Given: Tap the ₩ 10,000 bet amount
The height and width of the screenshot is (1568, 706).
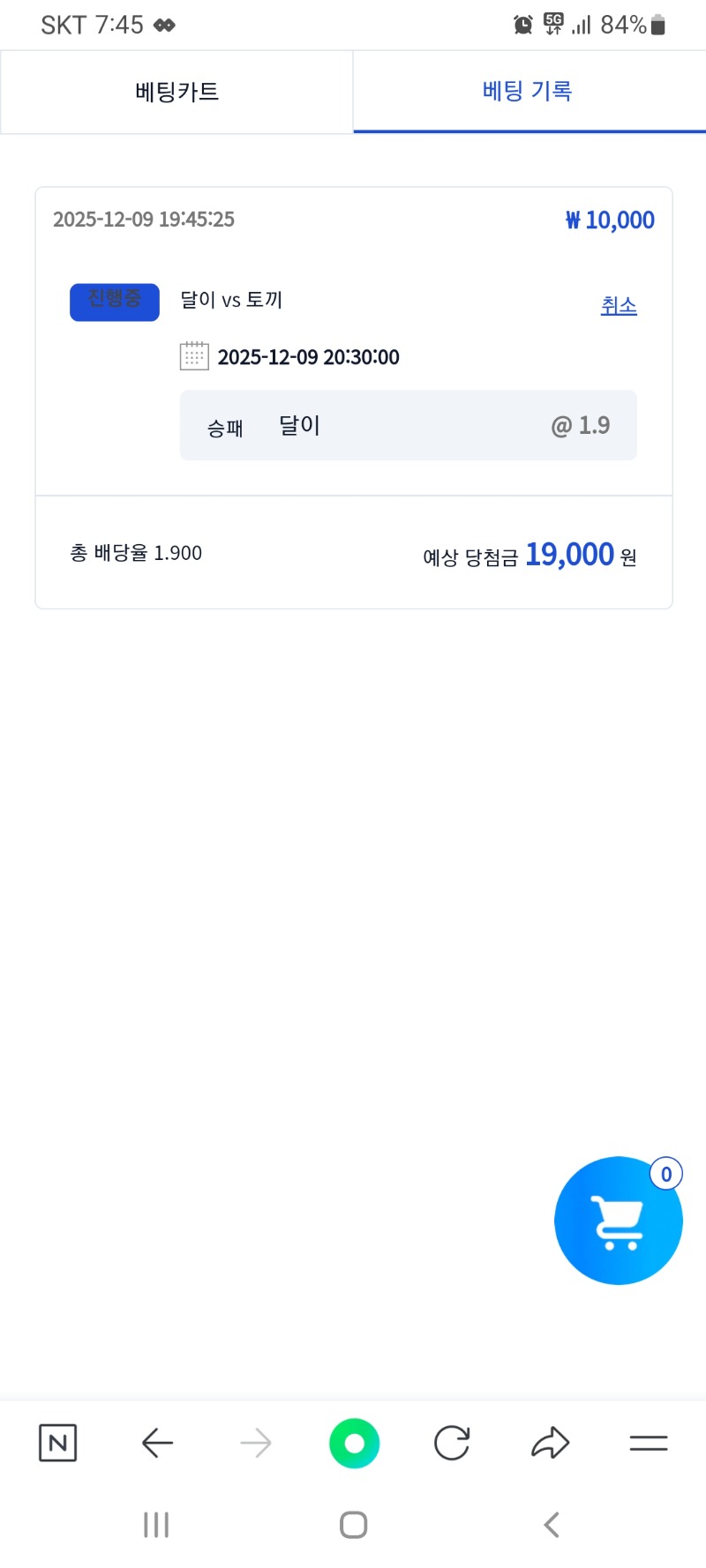Looking at the screenshot, I should (x=608, y=220).
